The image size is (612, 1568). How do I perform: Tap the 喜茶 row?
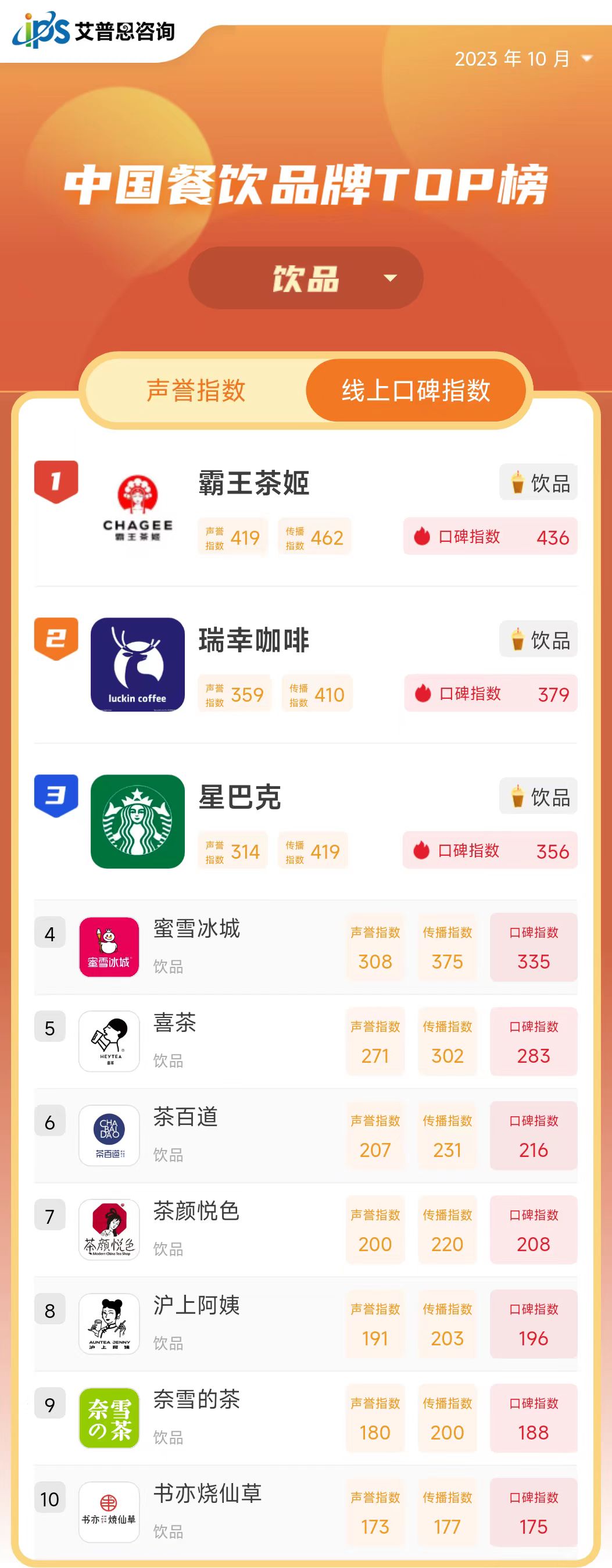[x=174, y=1023]
